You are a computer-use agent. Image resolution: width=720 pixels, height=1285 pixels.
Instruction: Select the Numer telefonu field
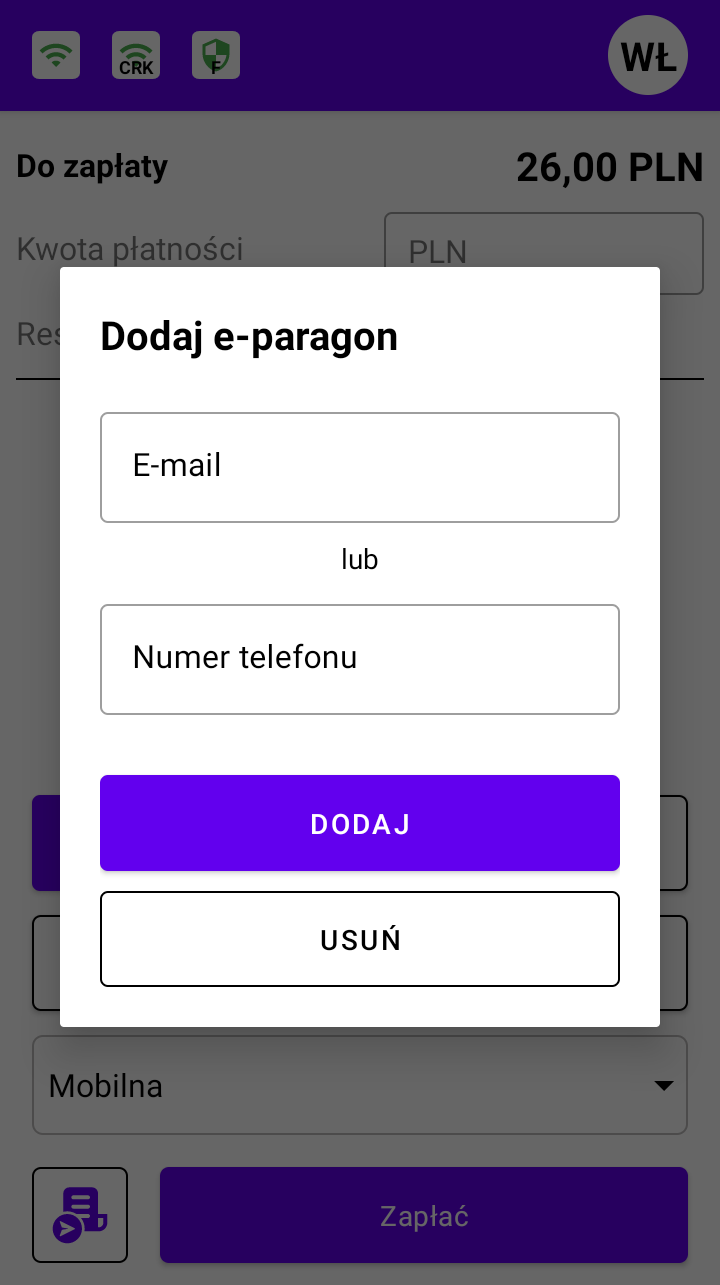pyautogui.click(x=360, y=659)
